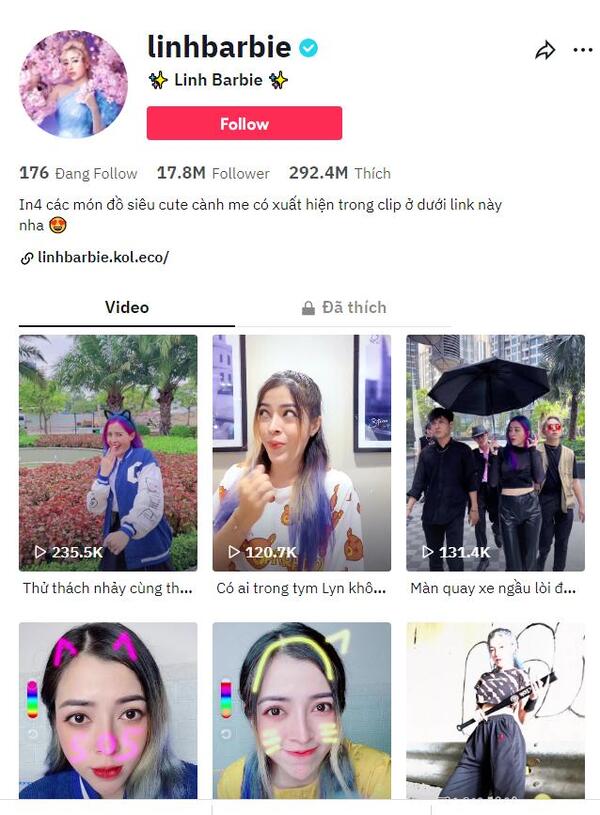This screenshot has width=600, height=815.
Task: Open the pink cat-ears SOS filter video
Action: click(x=108, y=710)
